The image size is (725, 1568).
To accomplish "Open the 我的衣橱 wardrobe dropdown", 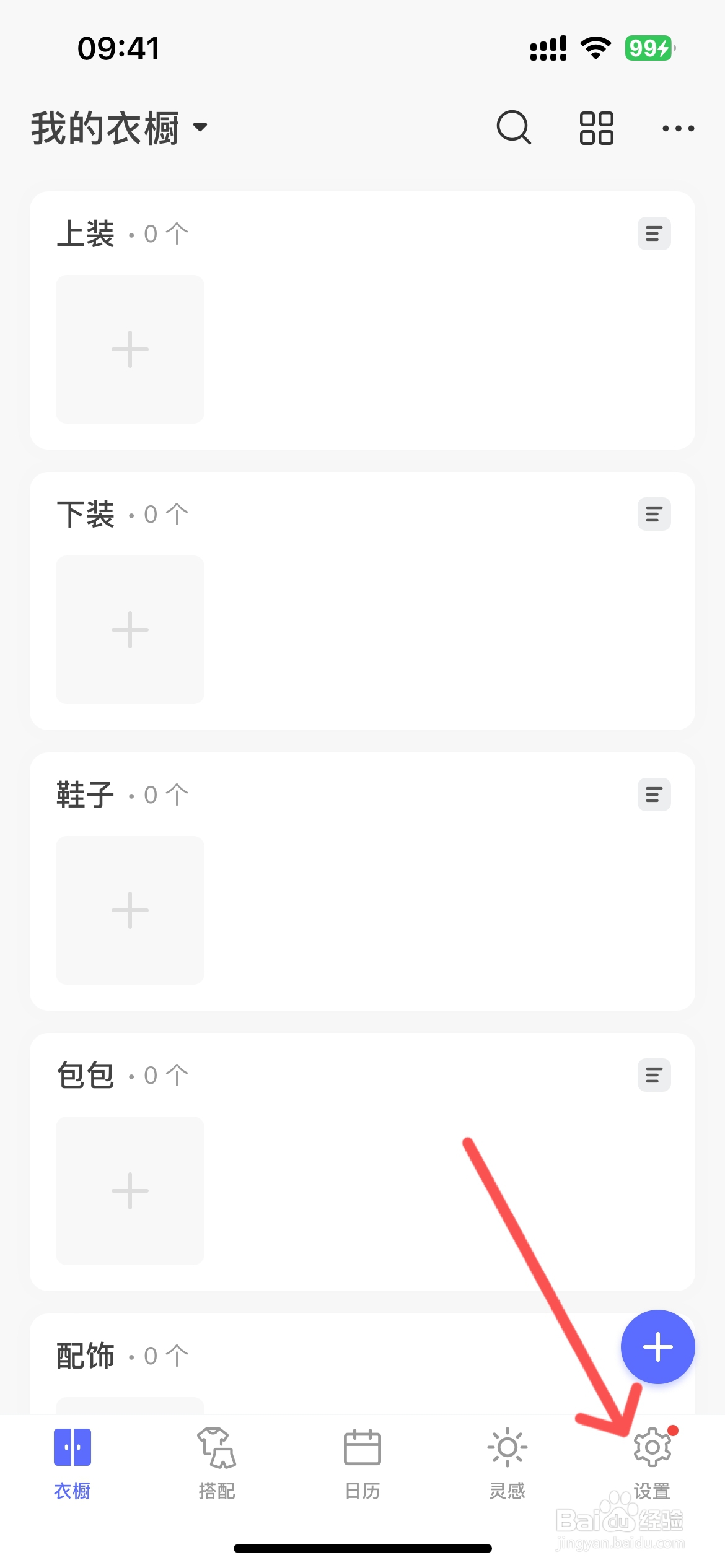I will 120,128.
